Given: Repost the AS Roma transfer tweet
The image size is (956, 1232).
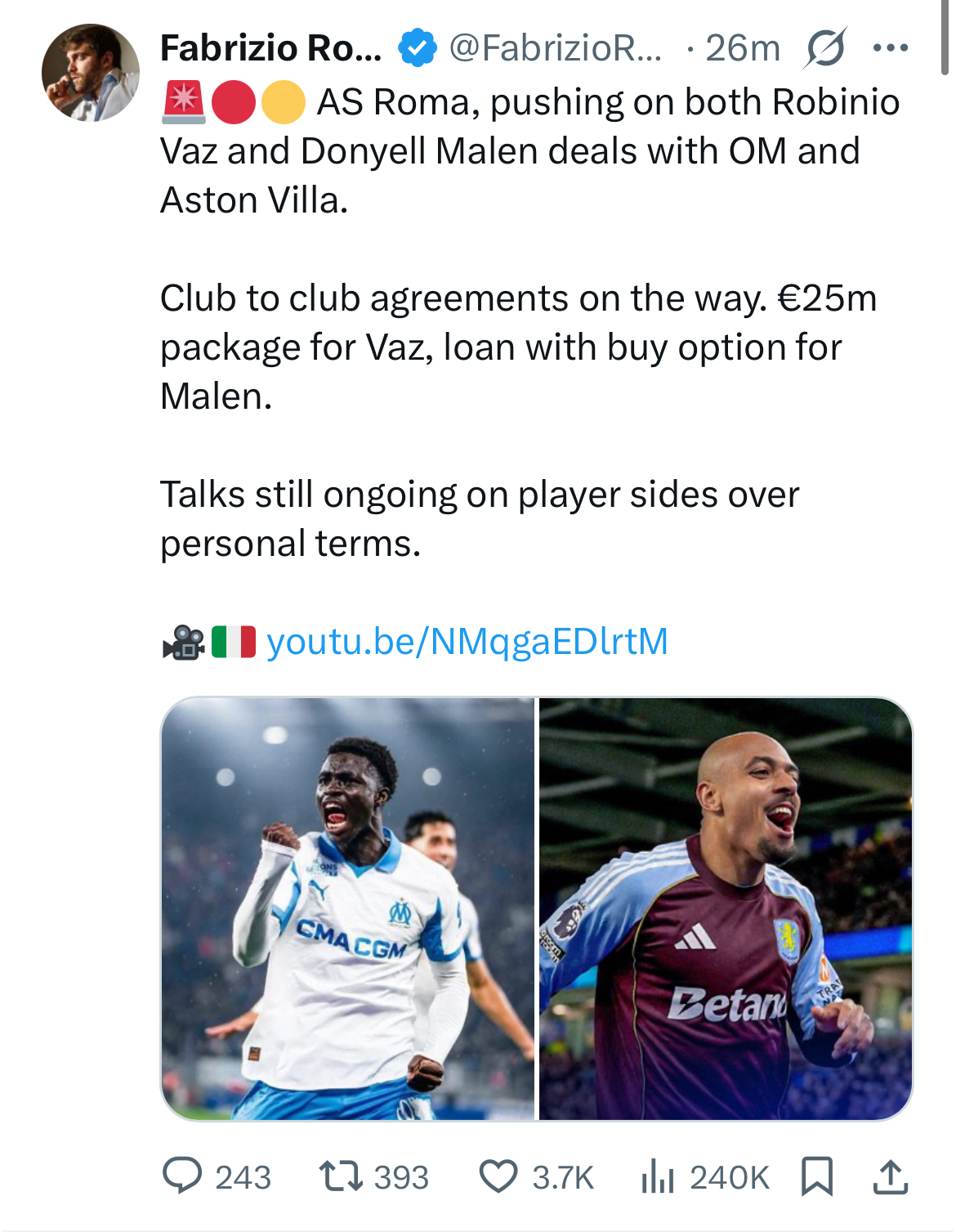Looking at the screenshot, I should tap(339, 1176).
